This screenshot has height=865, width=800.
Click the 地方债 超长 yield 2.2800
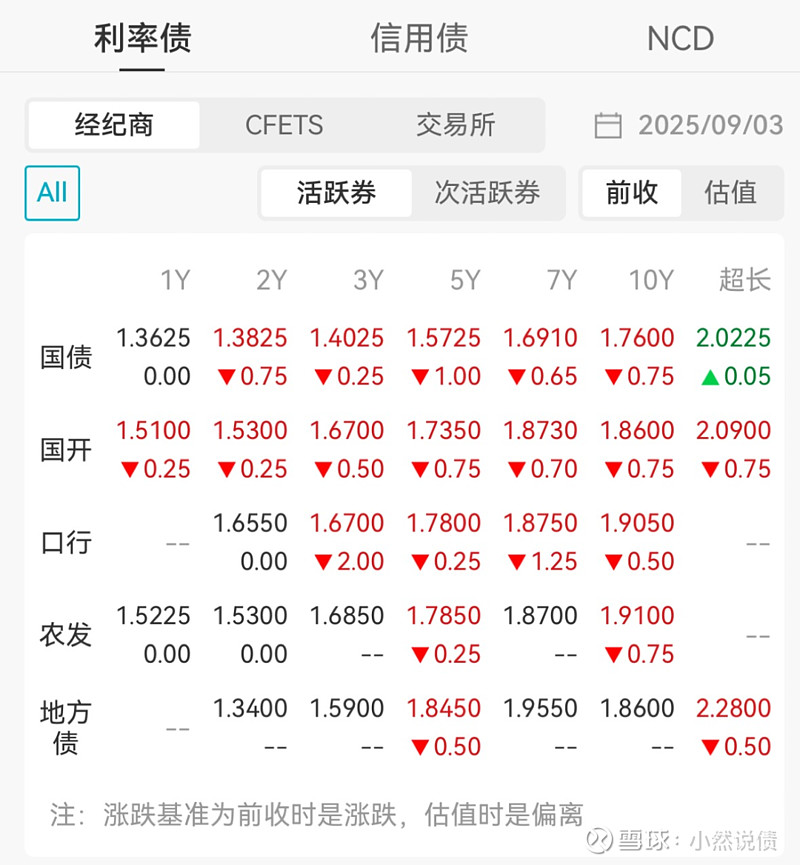point(734,707)
